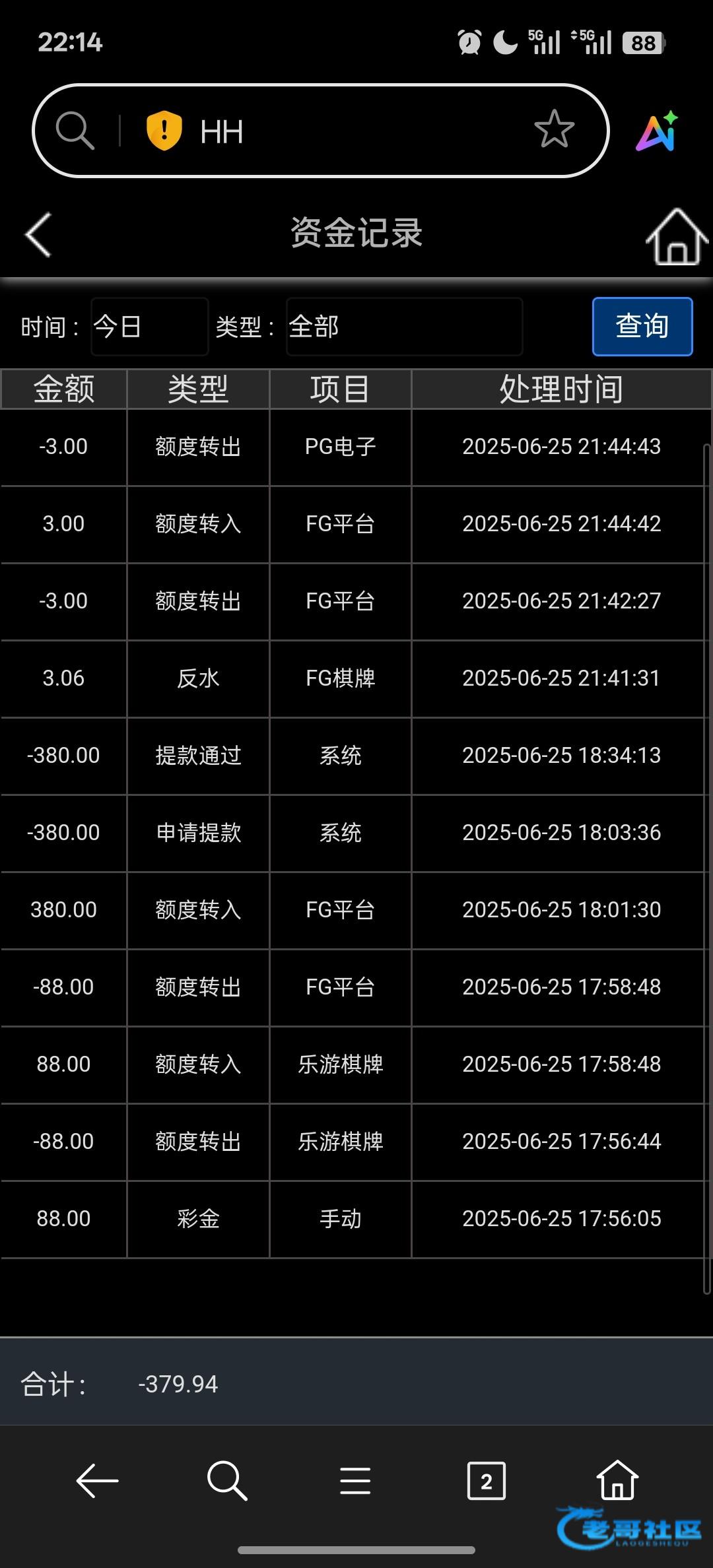Viewport: 713px width, 1568px height.
Task: Go back from 资金记录 page
Action: tap(38, 234)
